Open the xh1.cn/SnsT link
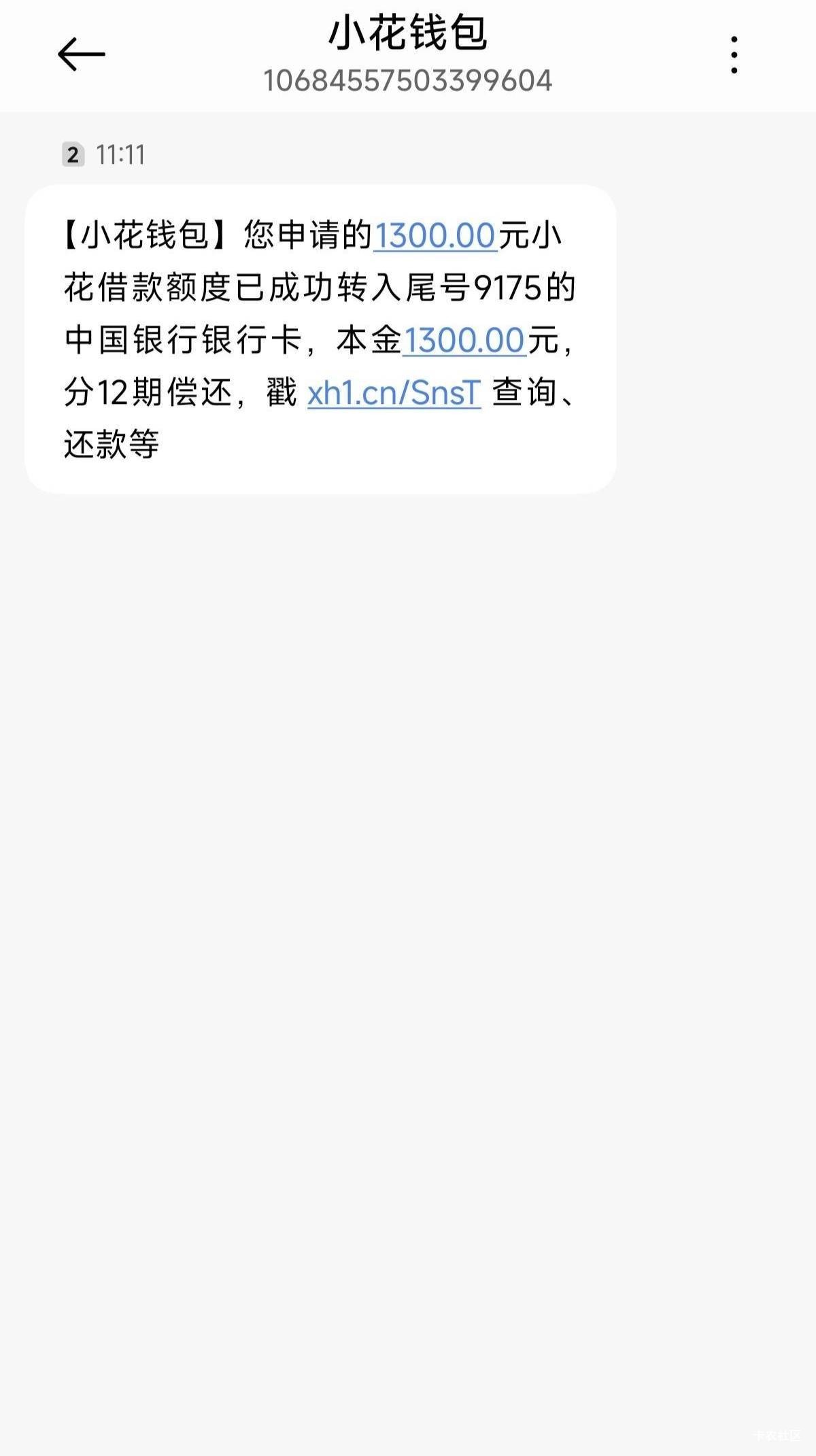The height and width of the screenshot is (1456, 816). click(394, 392)
